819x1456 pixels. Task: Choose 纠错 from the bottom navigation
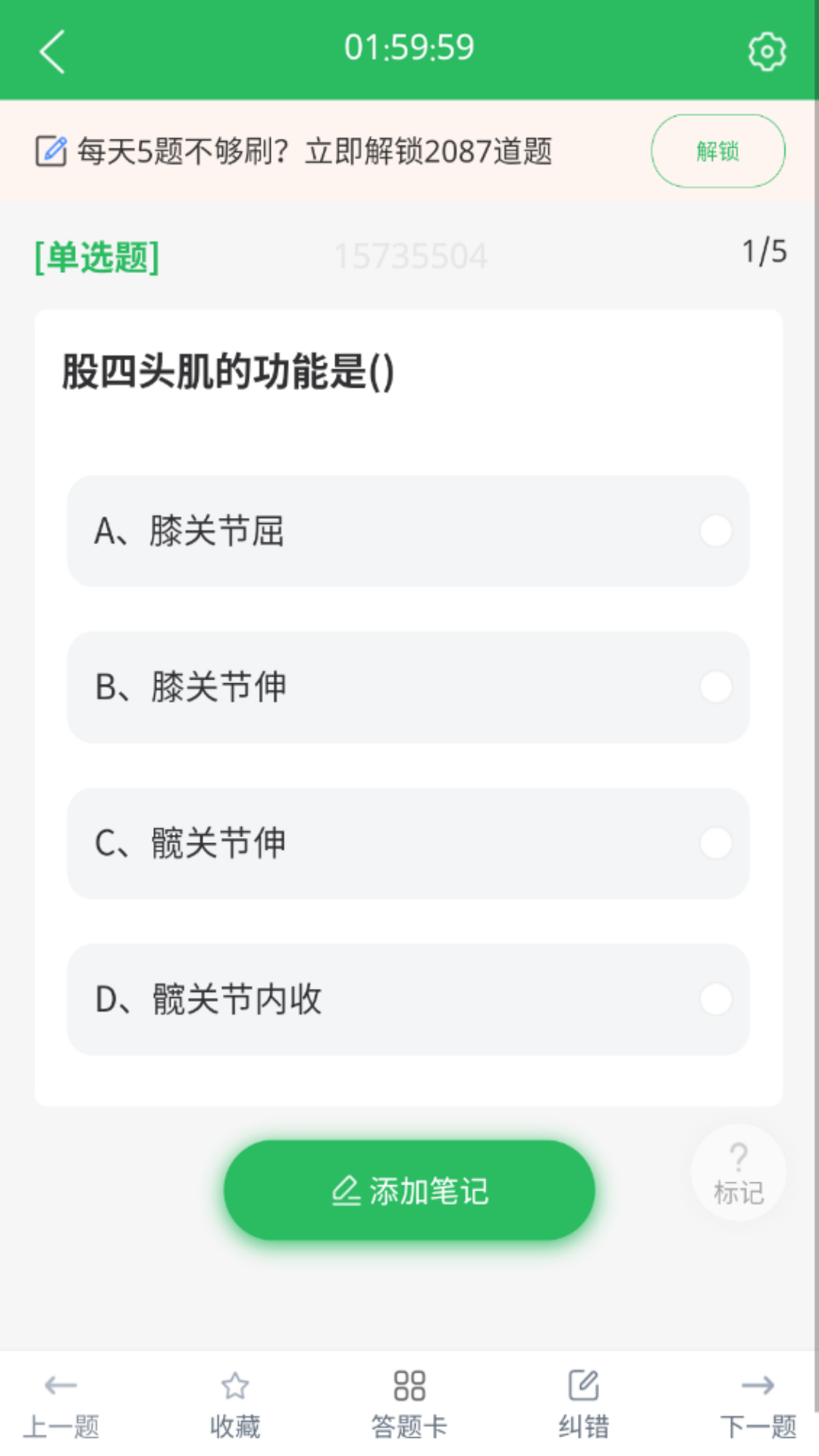point(583,1422)
